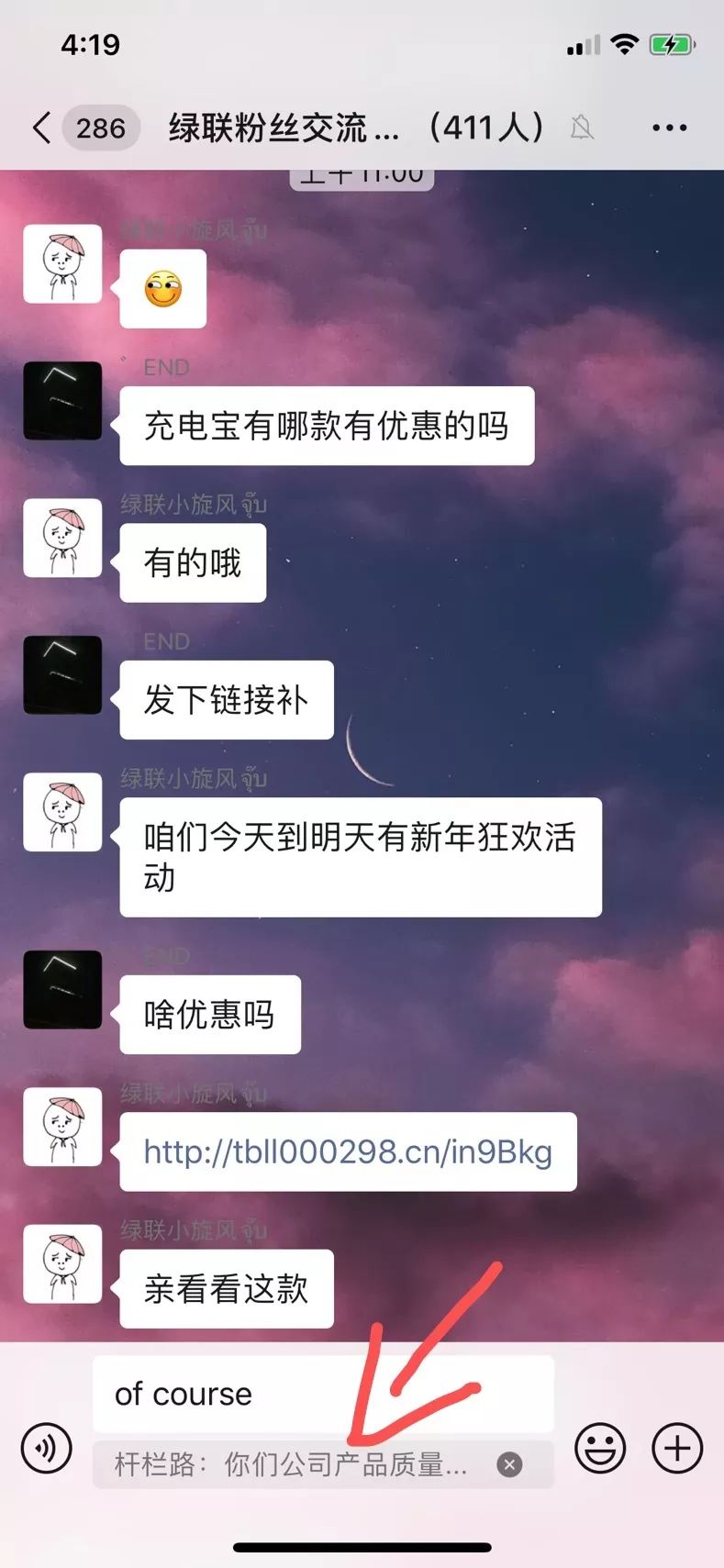Open the plus attachments panel
Viewport: 724px width, 1568px height.
[x=677, y=1448]
